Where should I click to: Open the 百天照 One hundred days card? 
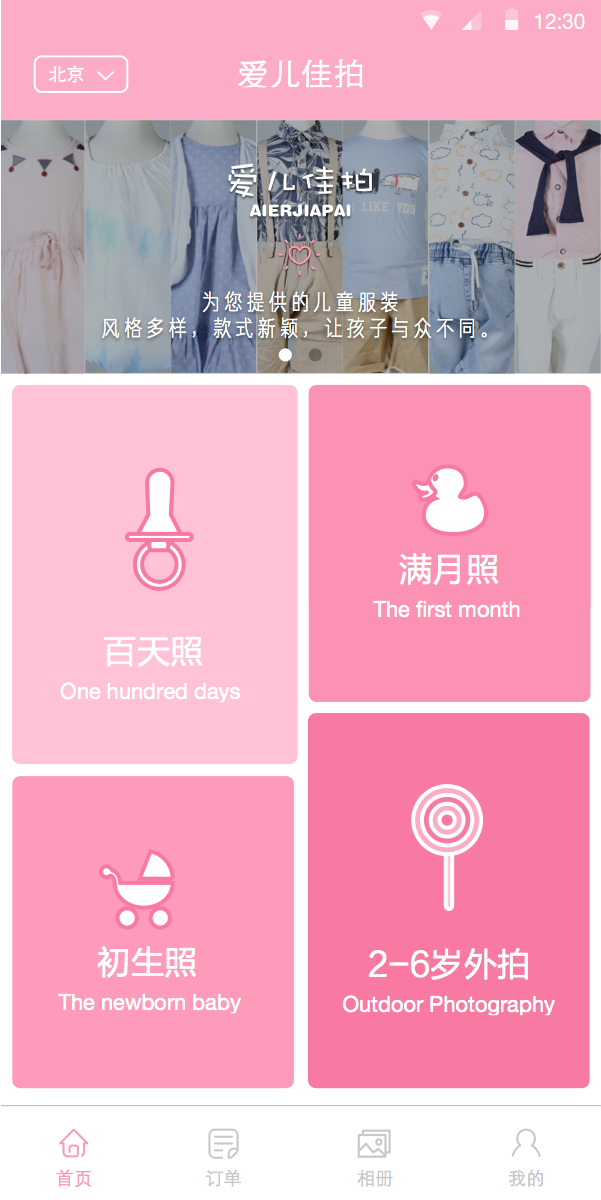pyautogui.click(x=154, y=574)
